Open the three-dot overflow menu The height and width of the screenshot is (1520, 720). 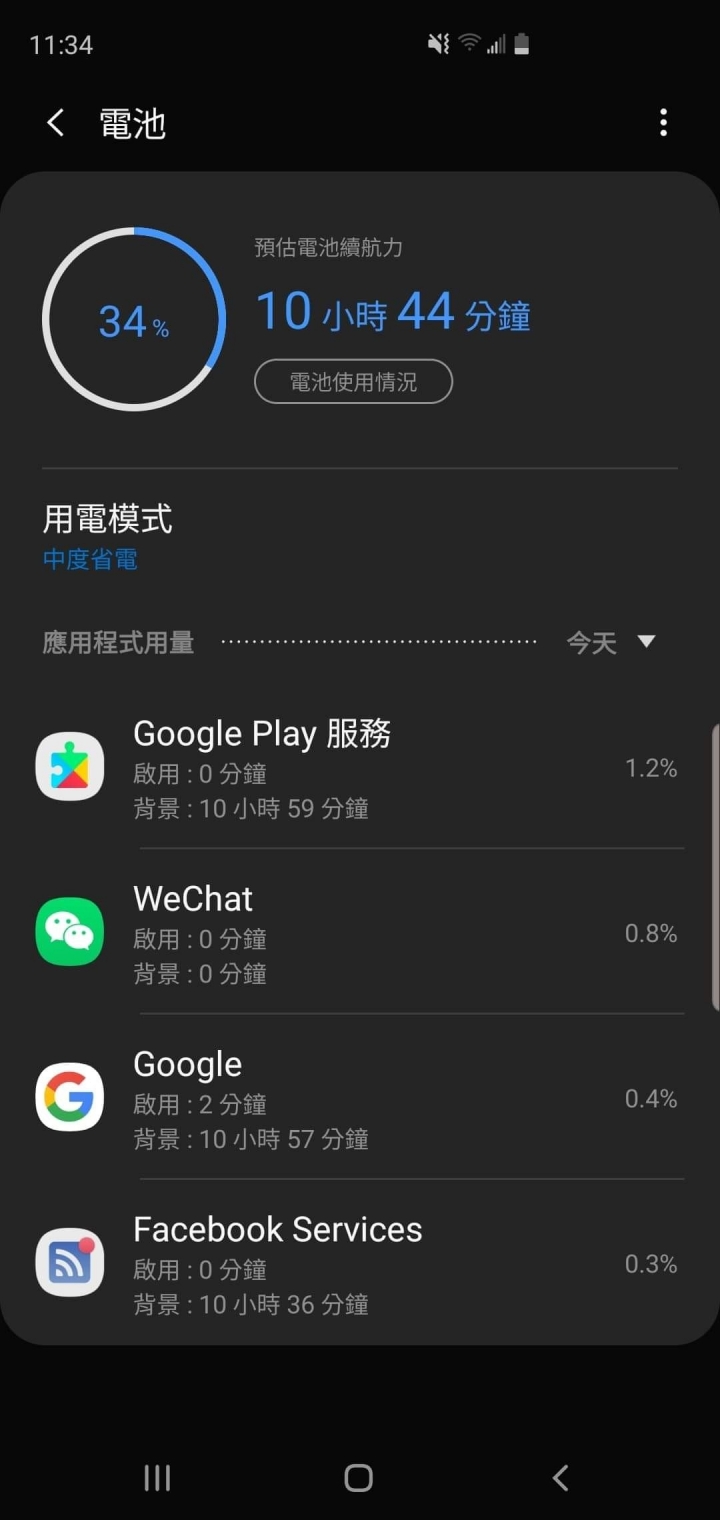[x=663, y=124]
